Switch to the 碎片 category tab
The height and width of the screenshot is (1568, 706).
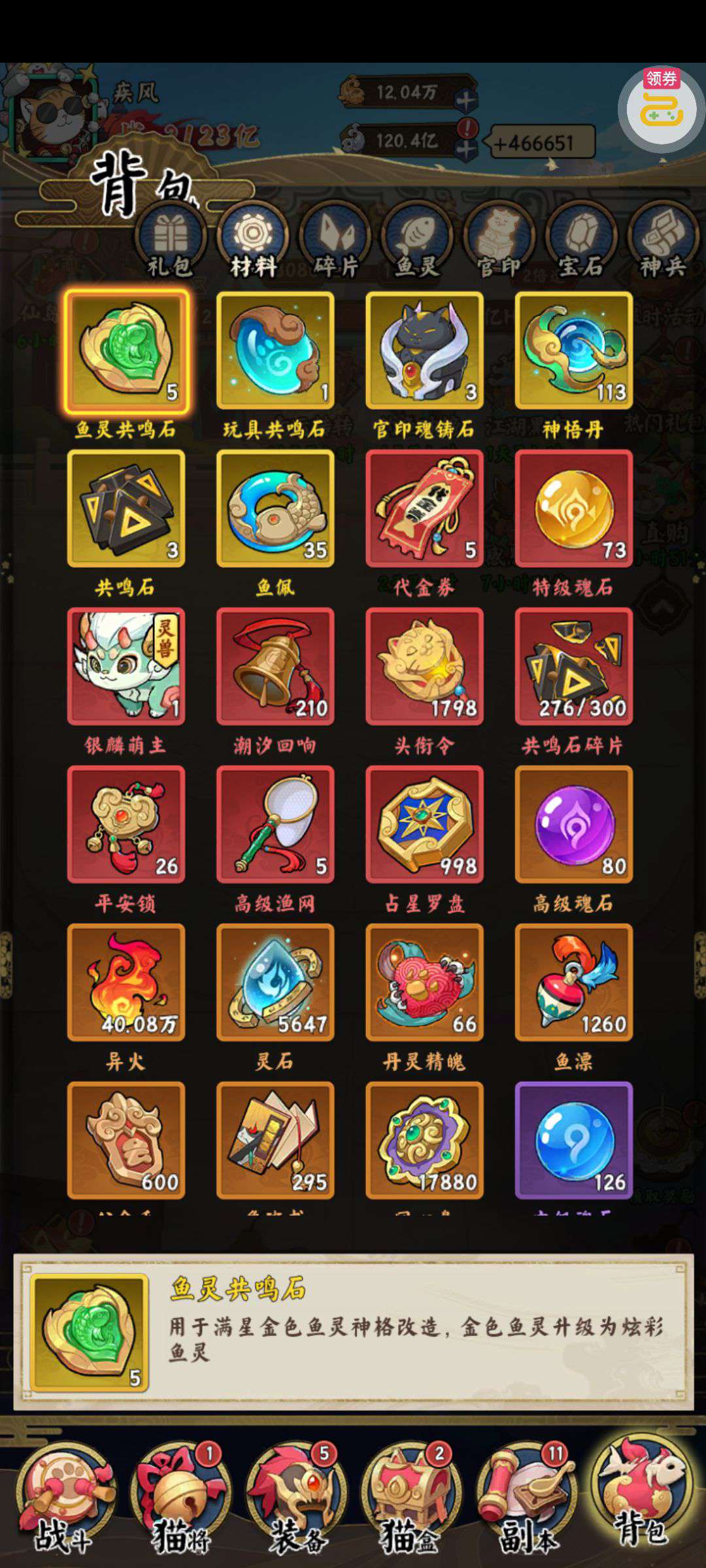[336, 240]
